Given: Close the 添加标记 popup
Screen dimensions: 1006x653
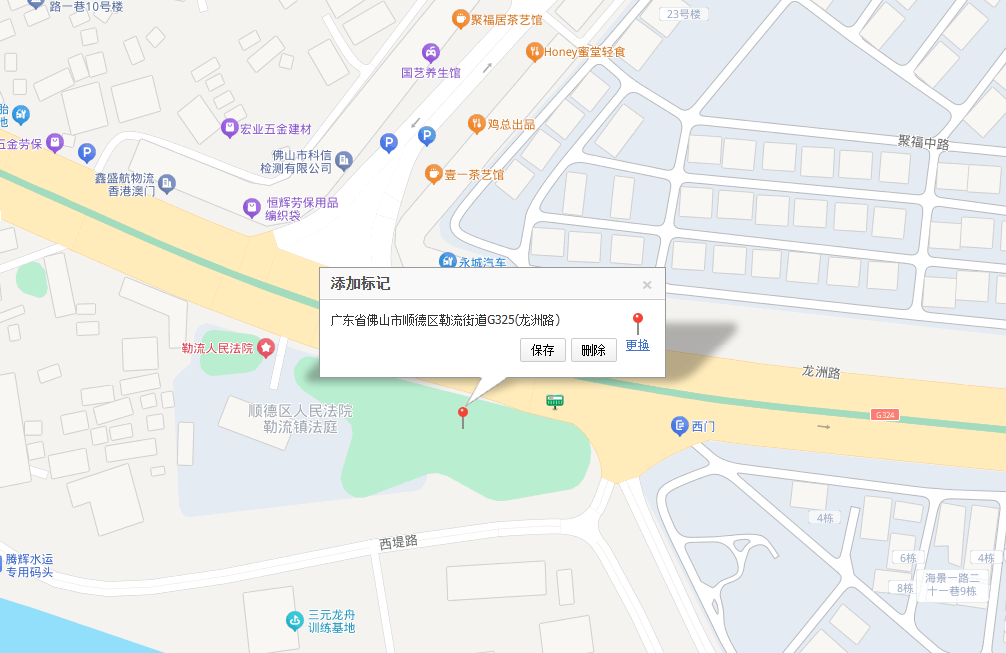Looking at the screenshot, I should click(x=647, y=285).
